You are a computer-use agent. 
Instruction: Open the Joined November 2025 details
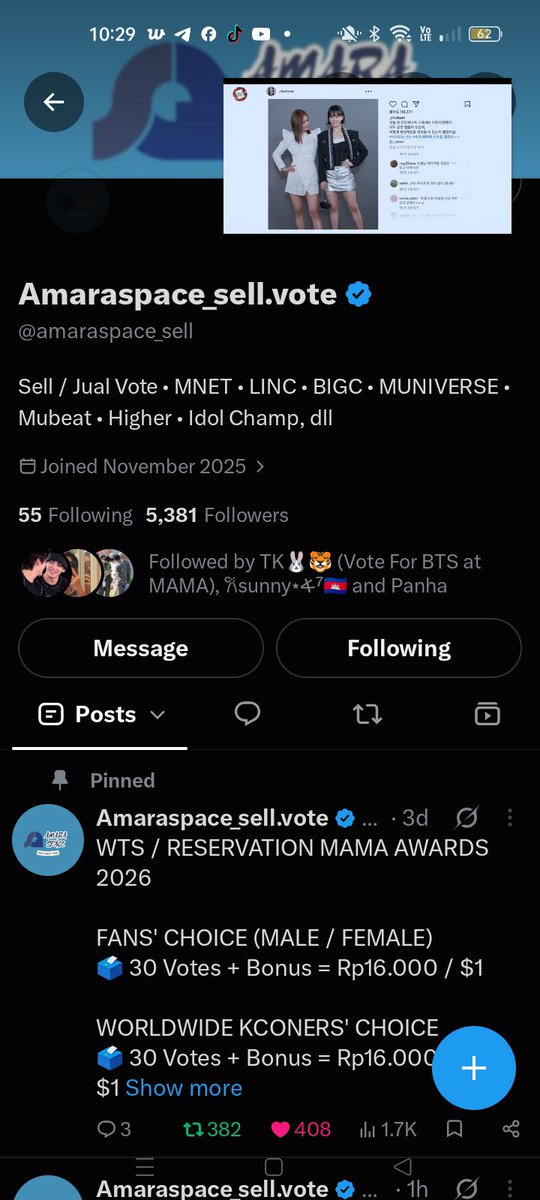click(x=142, y=466)
